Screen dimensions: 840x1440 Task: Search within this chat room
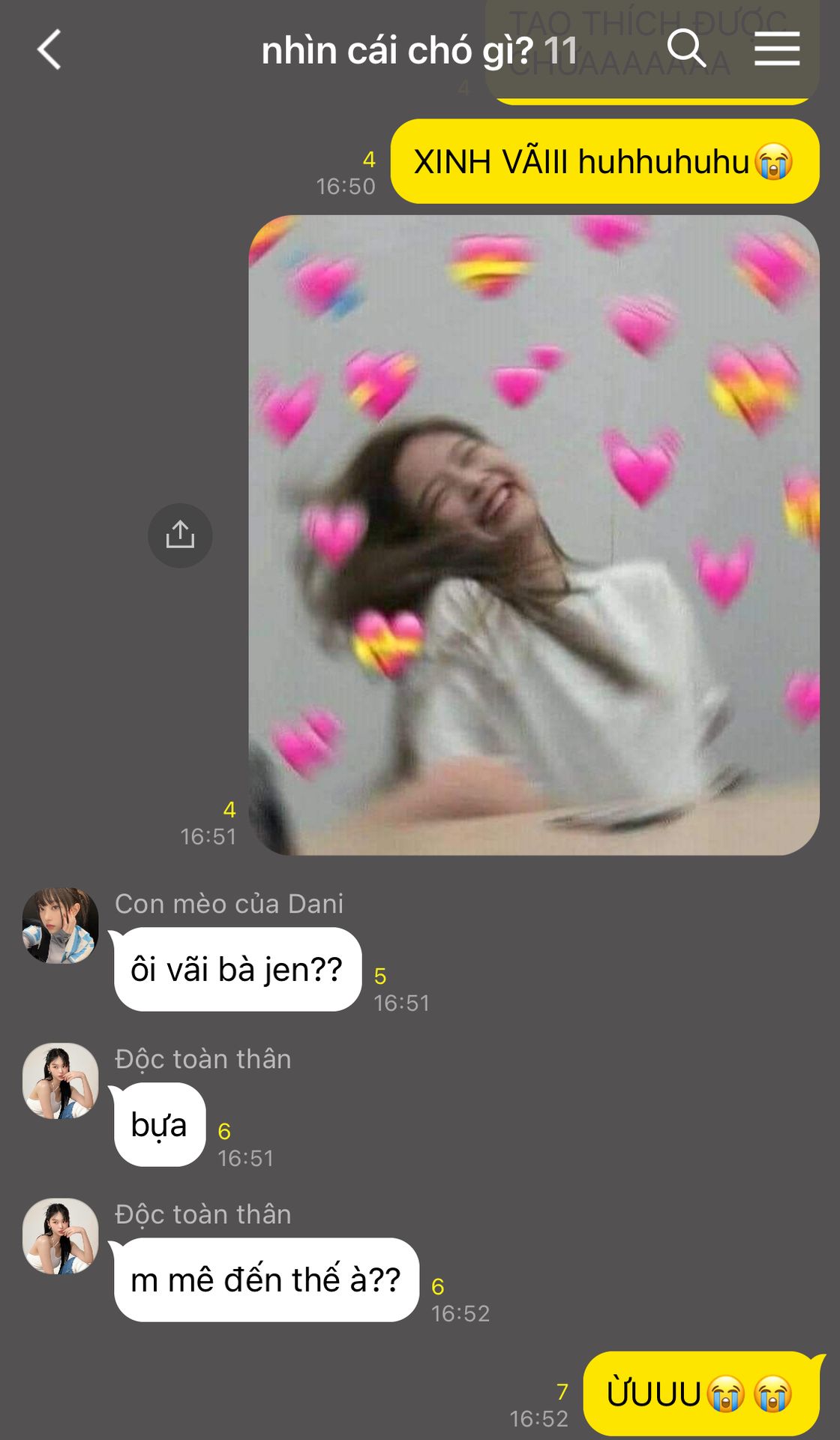point(686,49)
